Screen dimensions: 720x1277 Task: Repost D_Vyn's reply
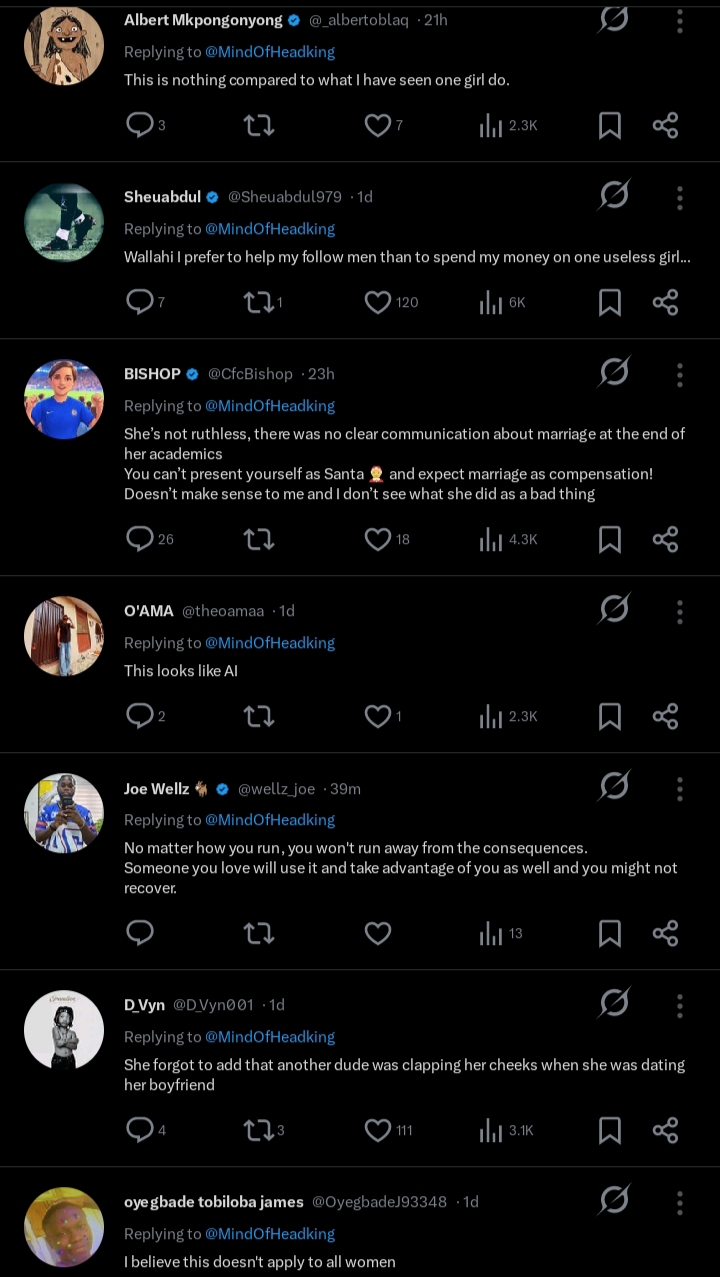click(259, 1130)
